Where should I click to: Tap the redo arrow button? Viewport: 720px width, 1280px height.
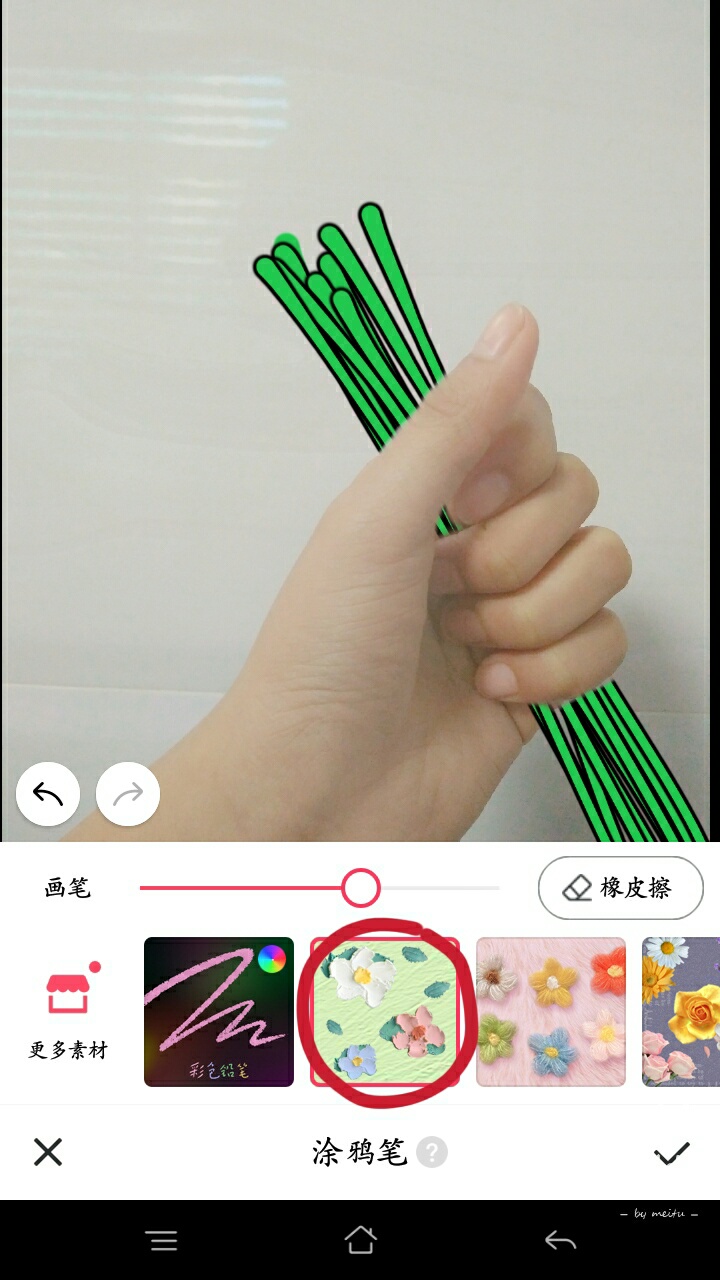coord(128,794)
